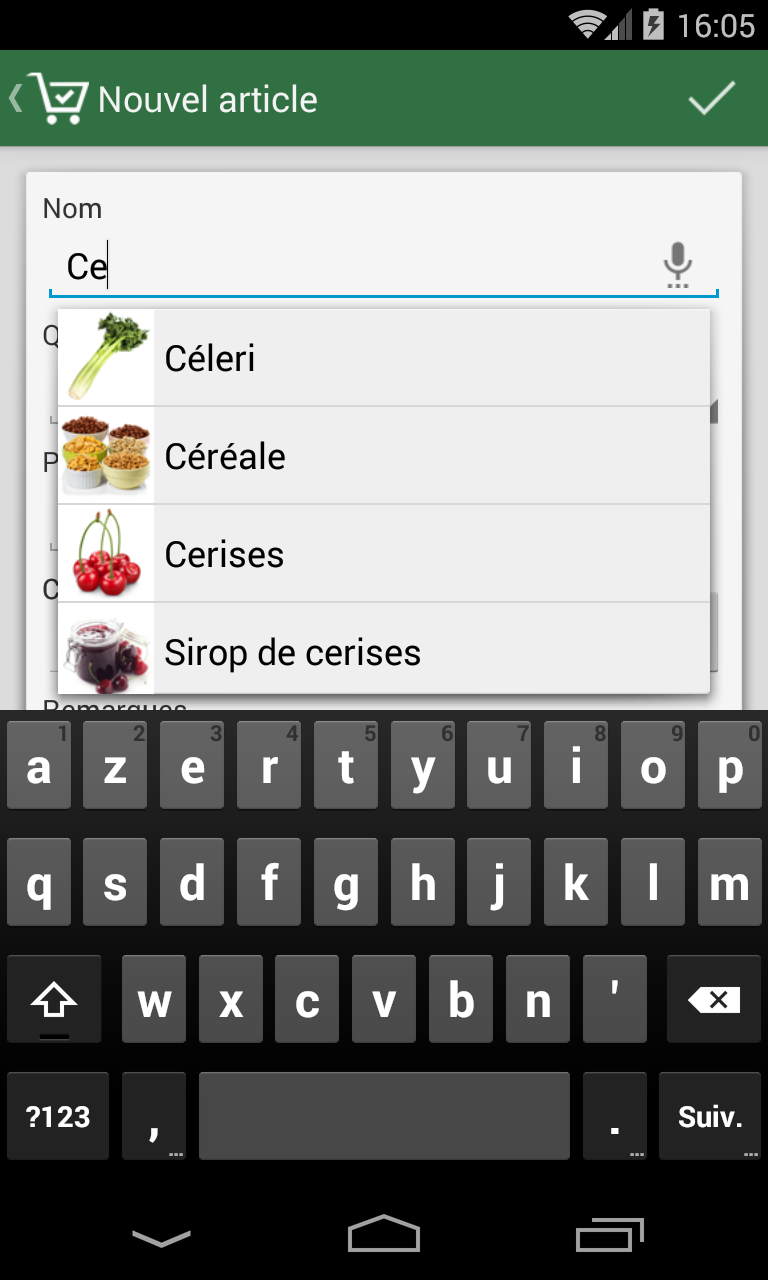Select Sirop de cerises suggestion
768x1280 pixels.
(x=383, y=650)
